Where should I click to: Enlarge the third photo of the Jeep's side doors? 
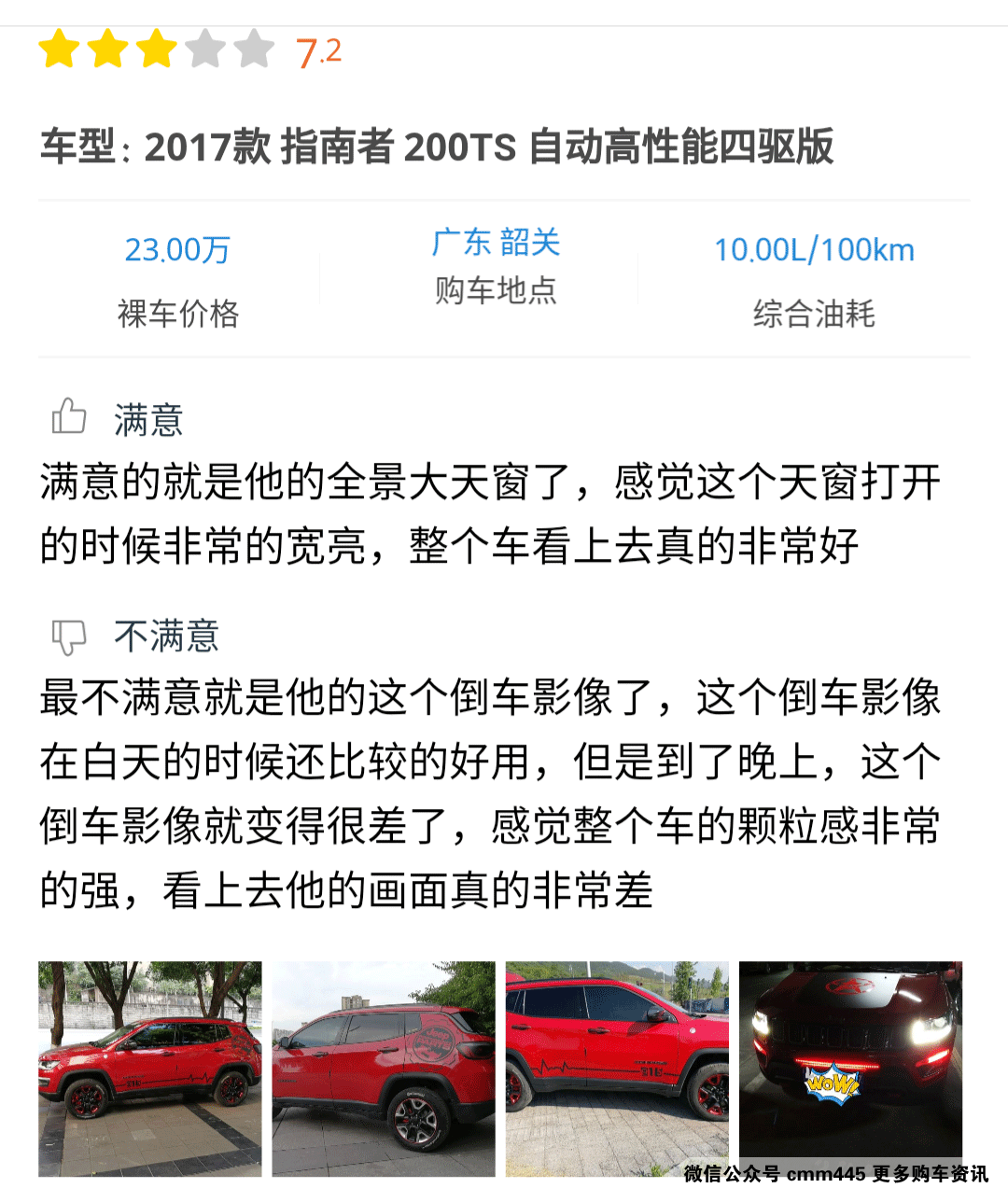click(x=617, y=1069)
